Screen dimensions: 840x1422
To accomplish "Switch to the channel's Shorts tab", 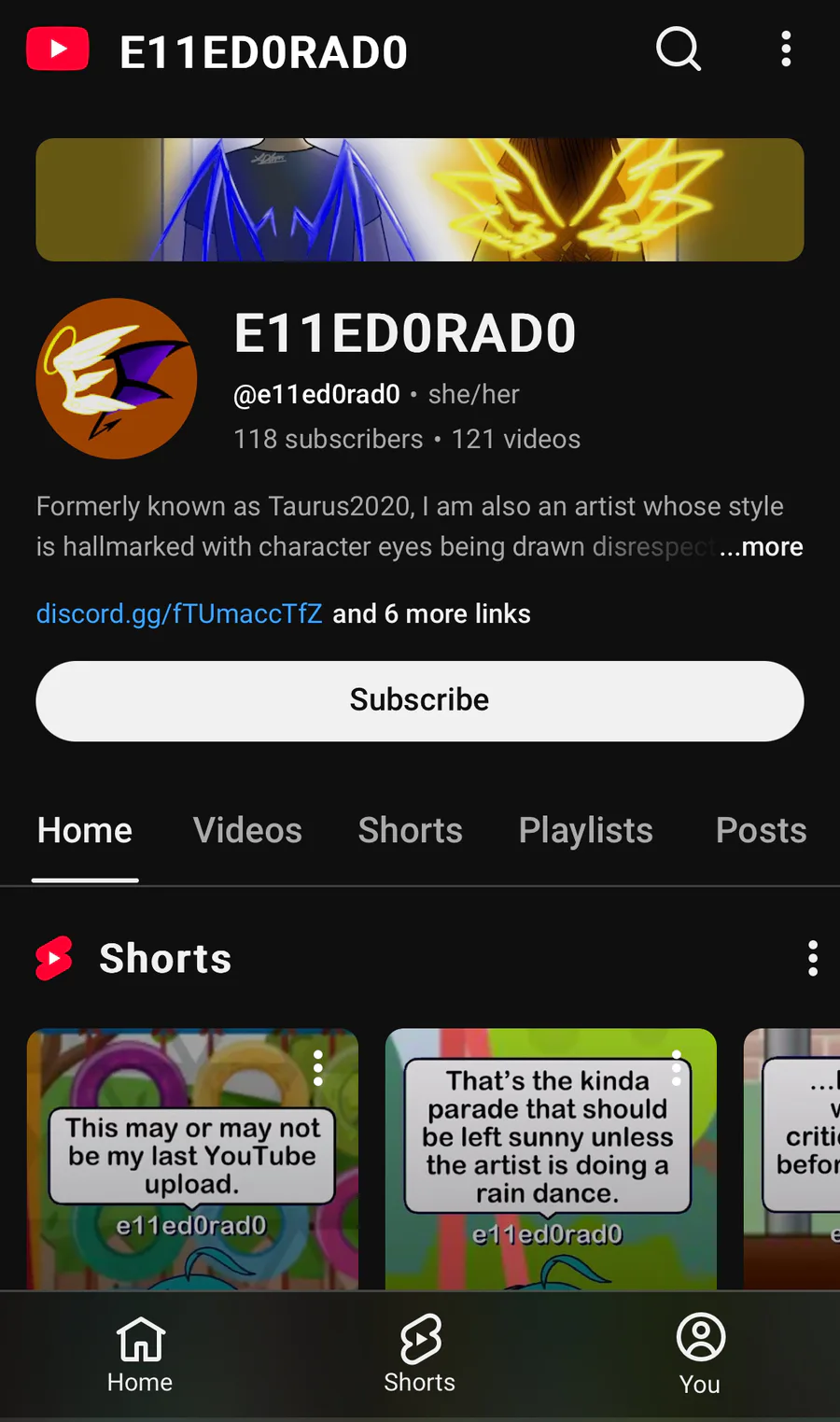I will [411, 830].
